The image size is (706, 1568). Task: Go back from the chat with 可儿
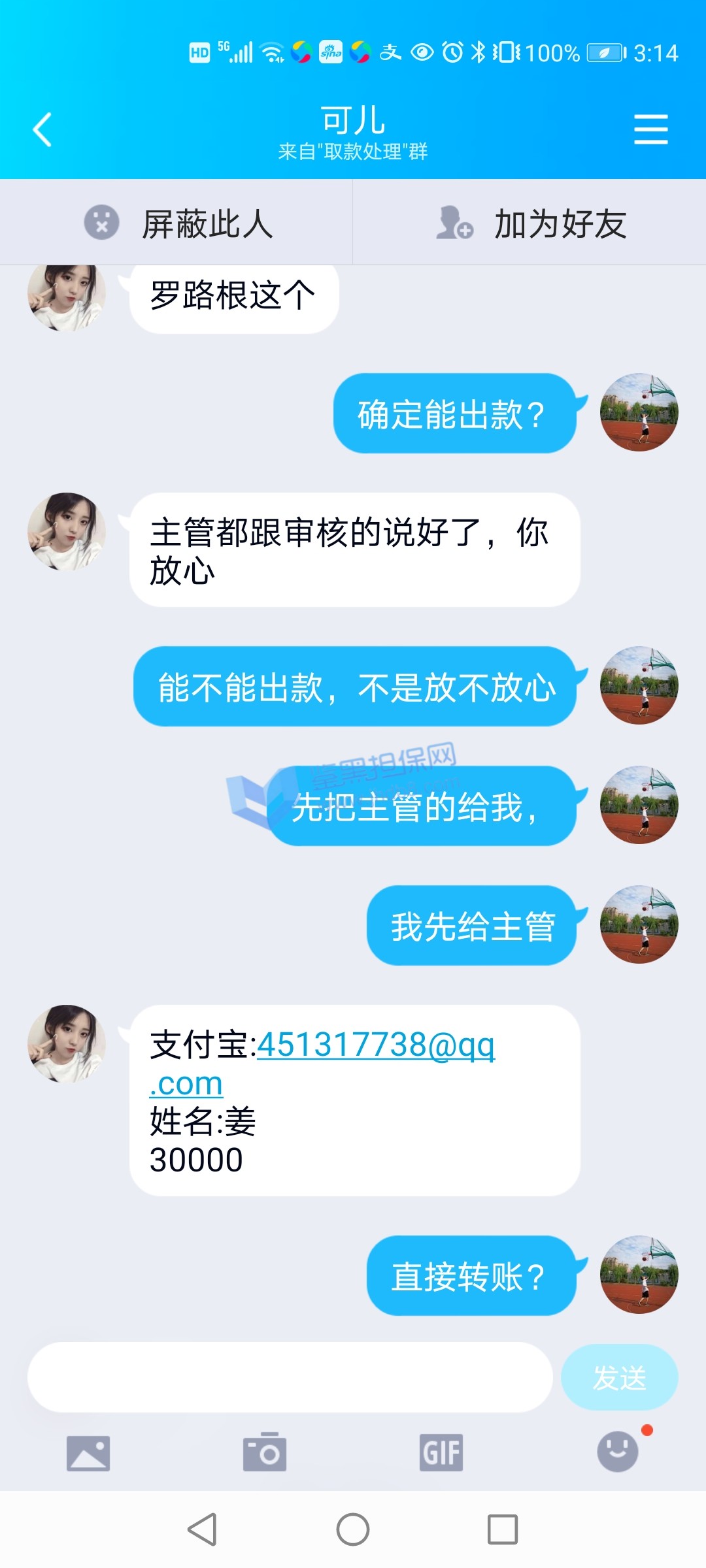click(43, 129)
